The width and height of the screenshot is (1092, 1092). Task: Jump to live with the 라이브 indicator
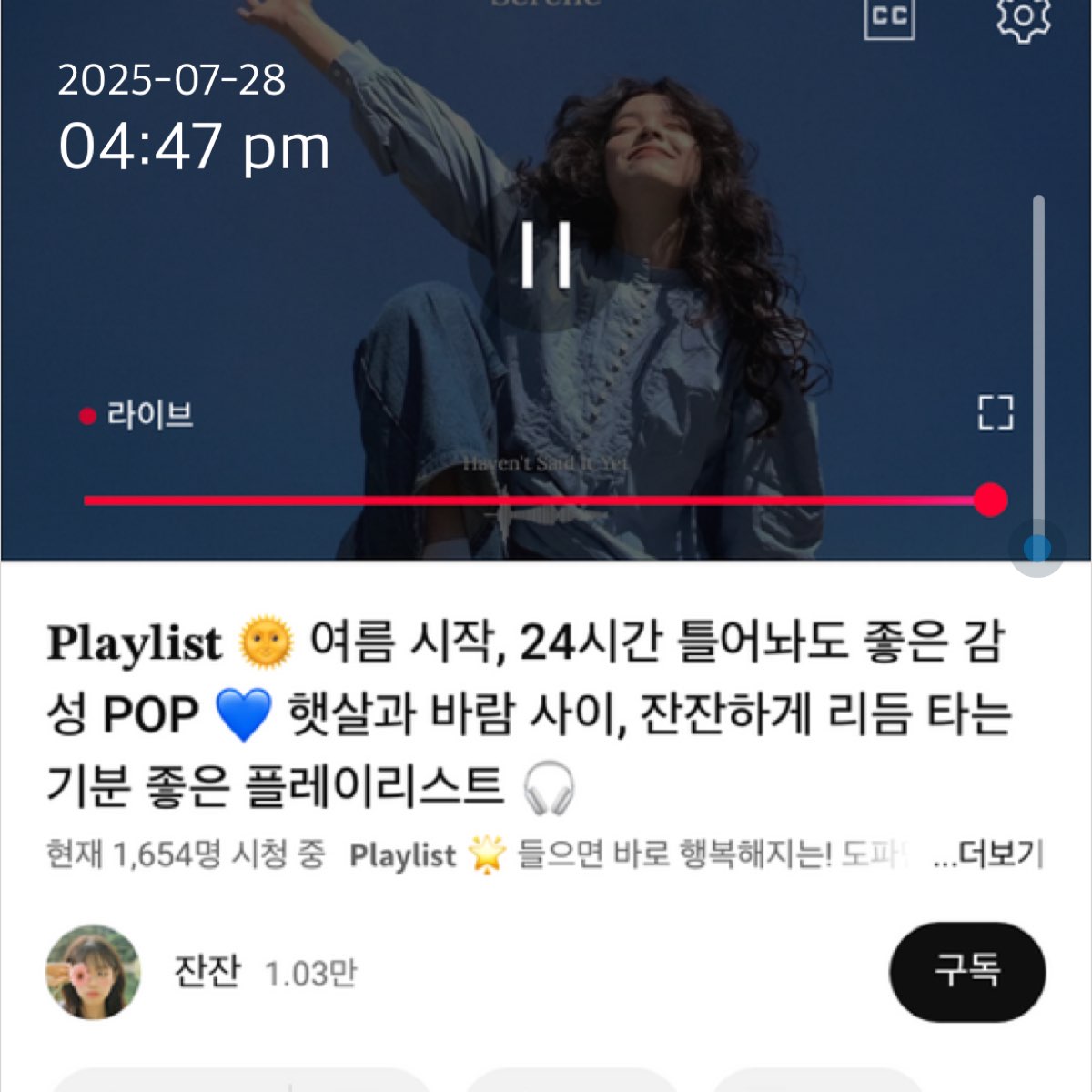coord(137,416)
